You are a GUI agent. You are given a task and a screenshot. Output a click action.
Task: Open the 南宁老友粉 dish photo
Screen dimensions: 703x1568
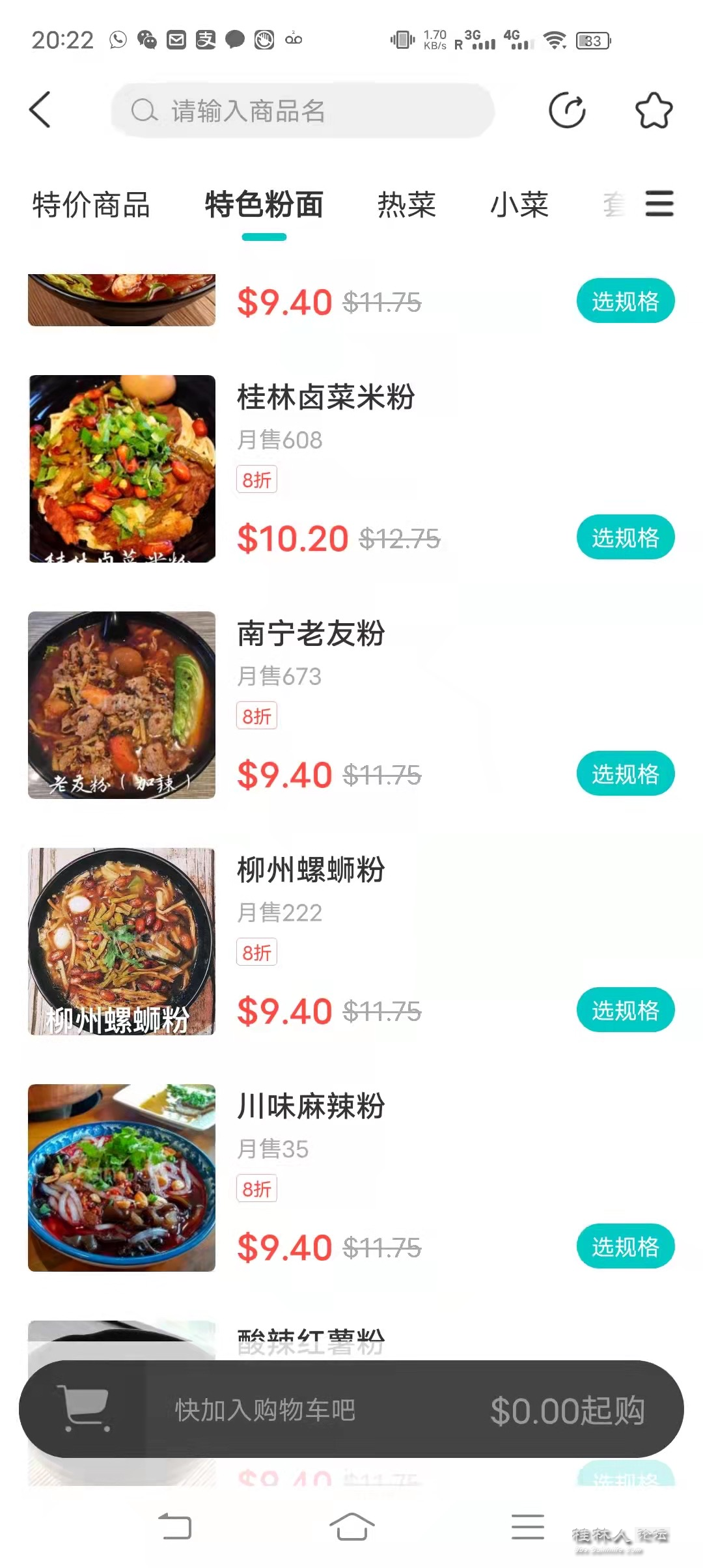(122, 705)
